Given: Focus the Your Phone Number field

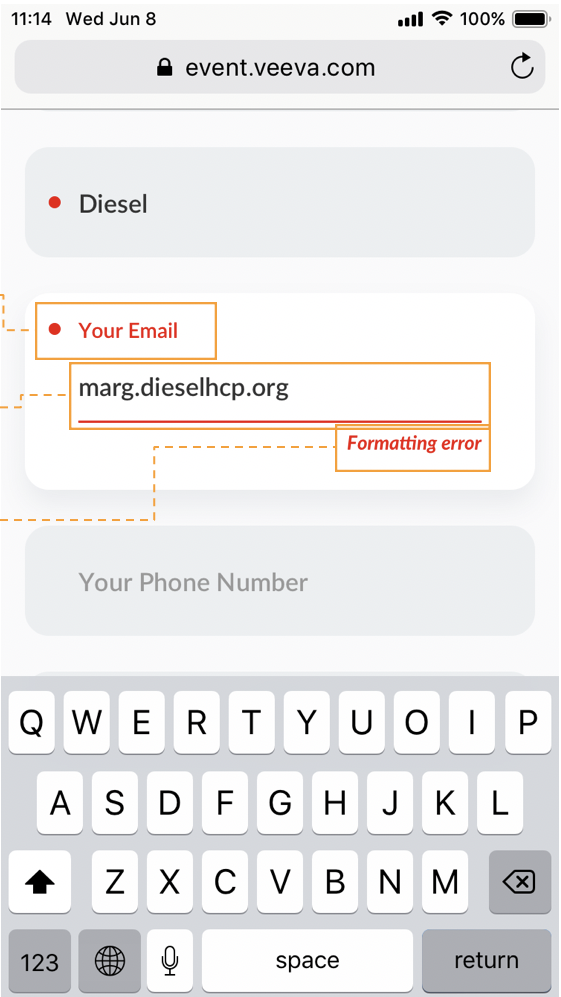Looking at the screenshot, I should pos(280,581).
